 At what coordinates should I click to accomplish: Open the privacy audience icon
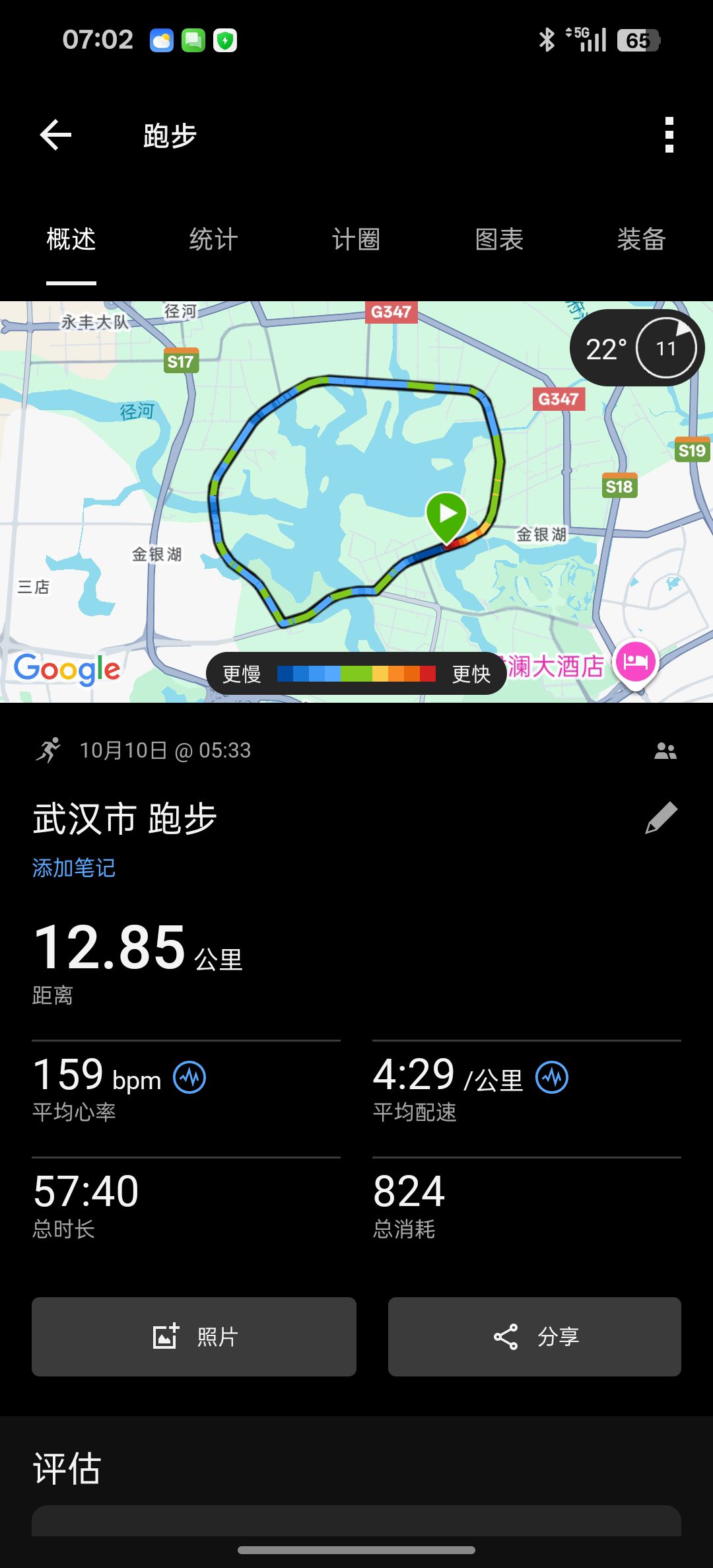click(x=665, y=751)
